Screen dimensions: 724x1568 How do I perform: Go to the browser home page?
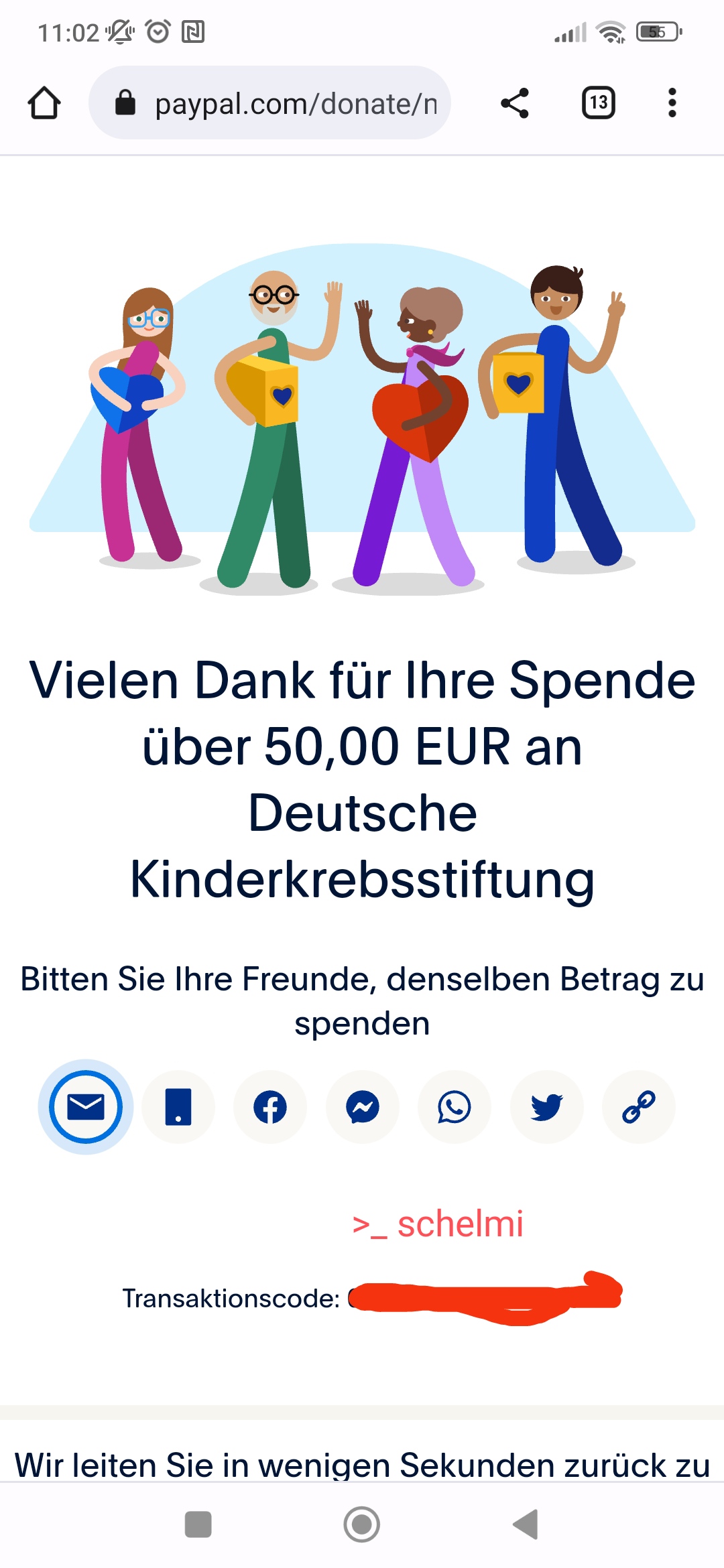click(x=44, y=103)
